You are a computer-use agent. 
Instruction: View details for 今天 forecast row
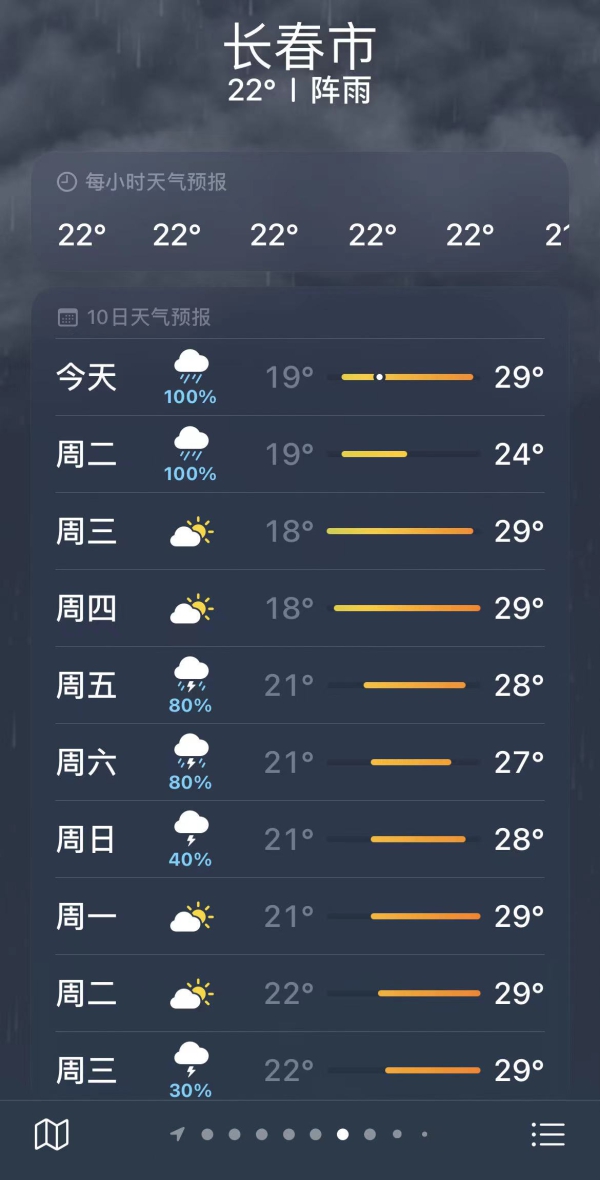(x=300, y=377)
